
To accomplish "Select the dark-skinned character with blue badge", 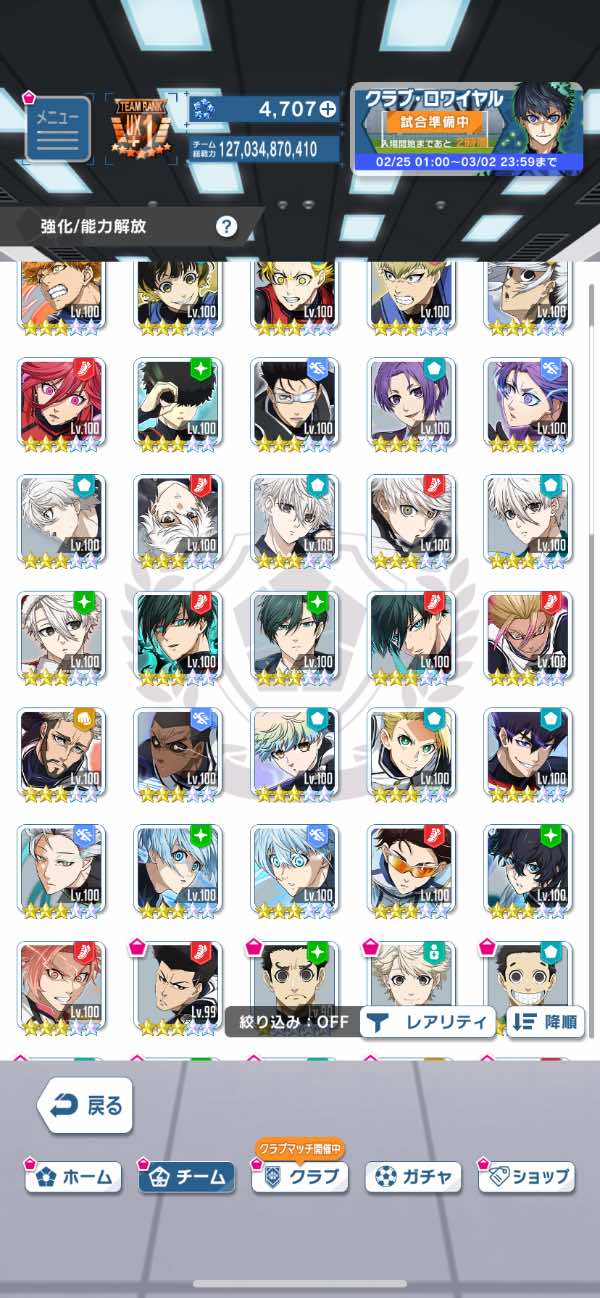I will point(177,751).
